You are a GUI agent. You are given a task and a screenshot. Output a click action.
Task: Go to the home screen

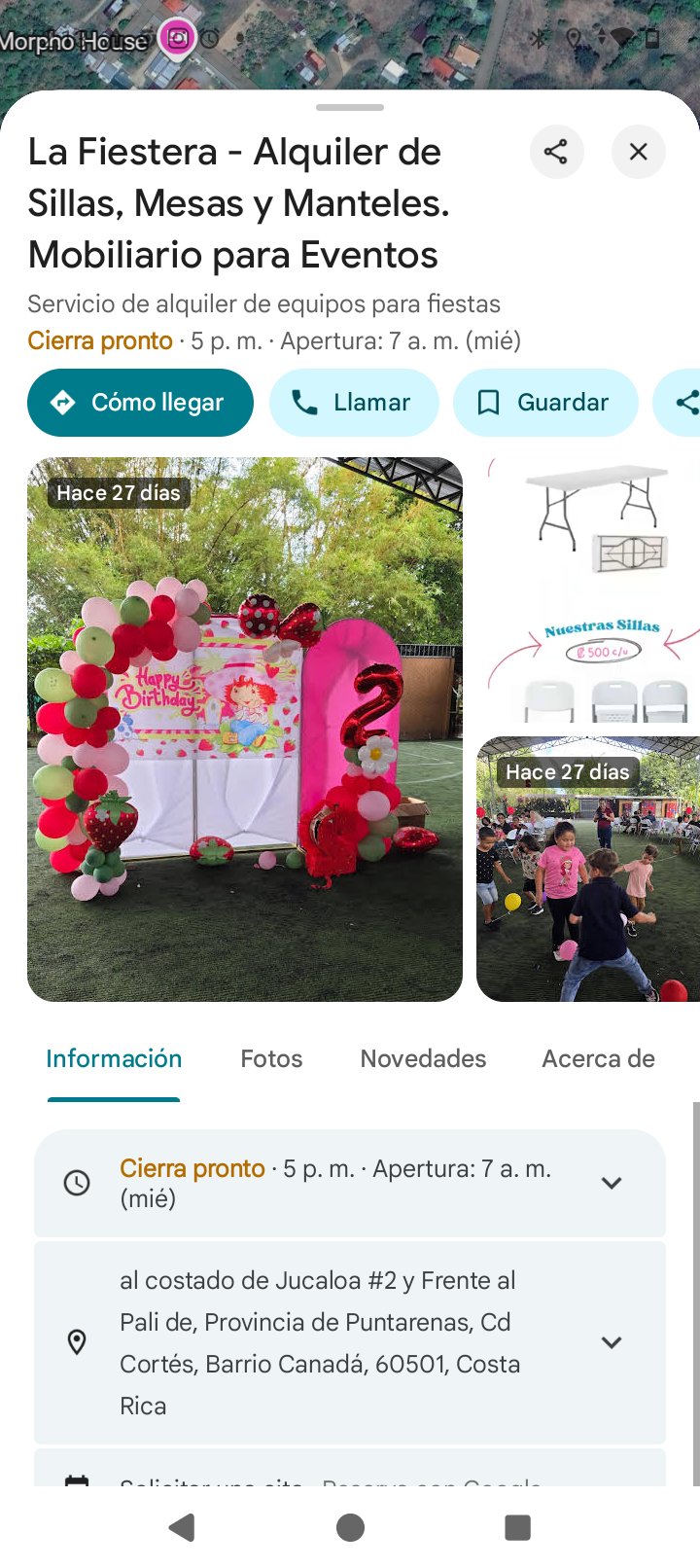pos(350,1527)
